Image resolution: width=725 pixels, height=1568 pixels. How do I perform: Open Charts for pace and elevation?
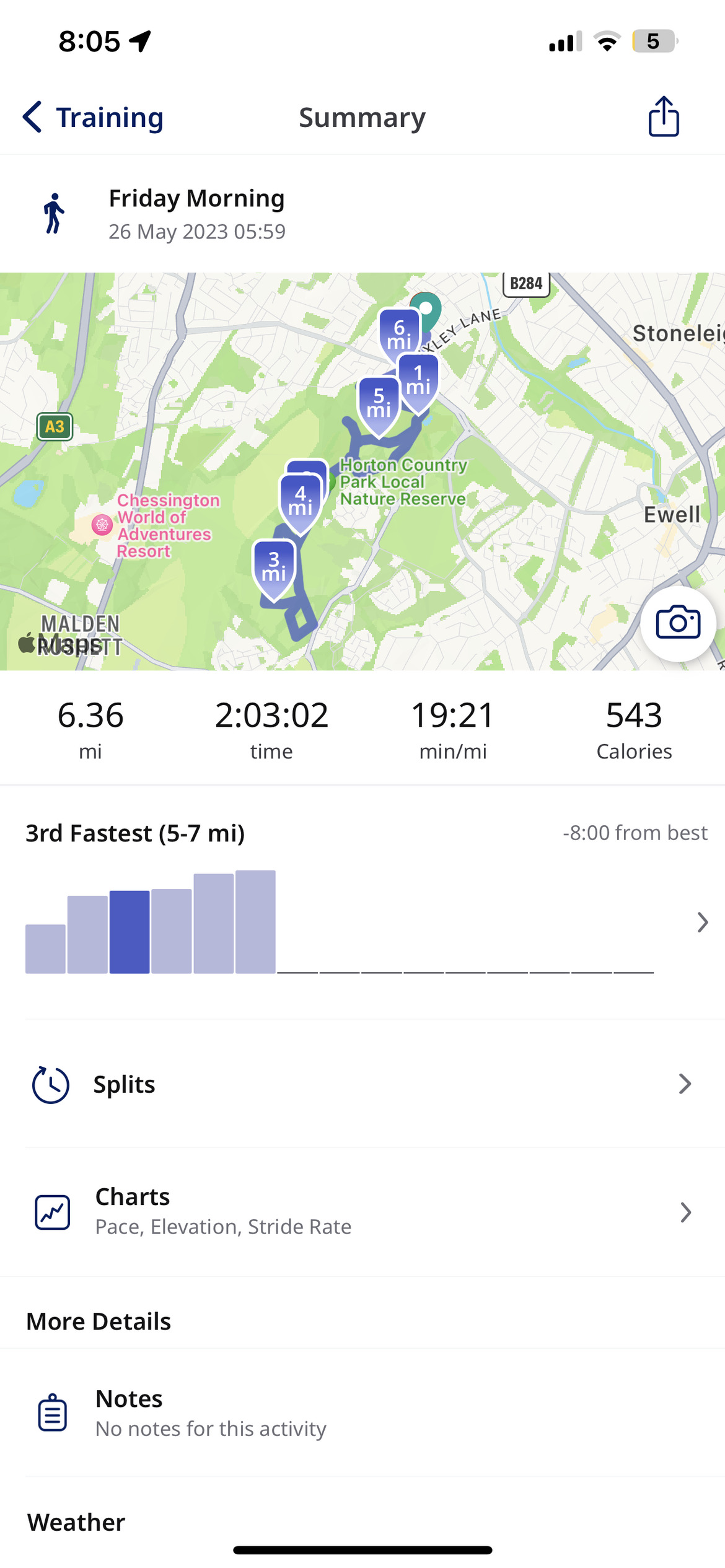(x=362, y=1212)
